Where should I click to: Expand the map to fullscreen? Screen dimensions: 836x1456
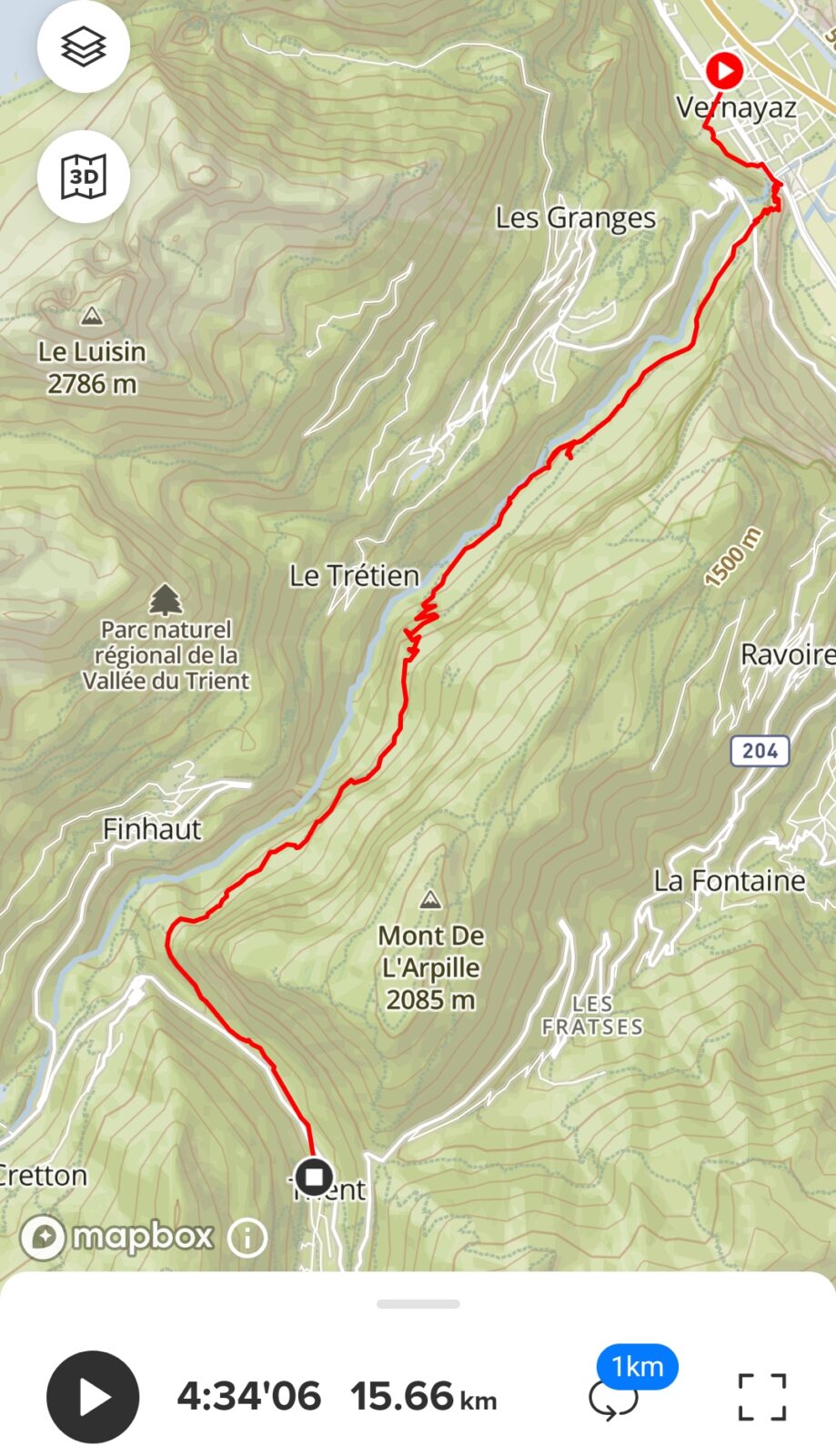click(761, 1397)
